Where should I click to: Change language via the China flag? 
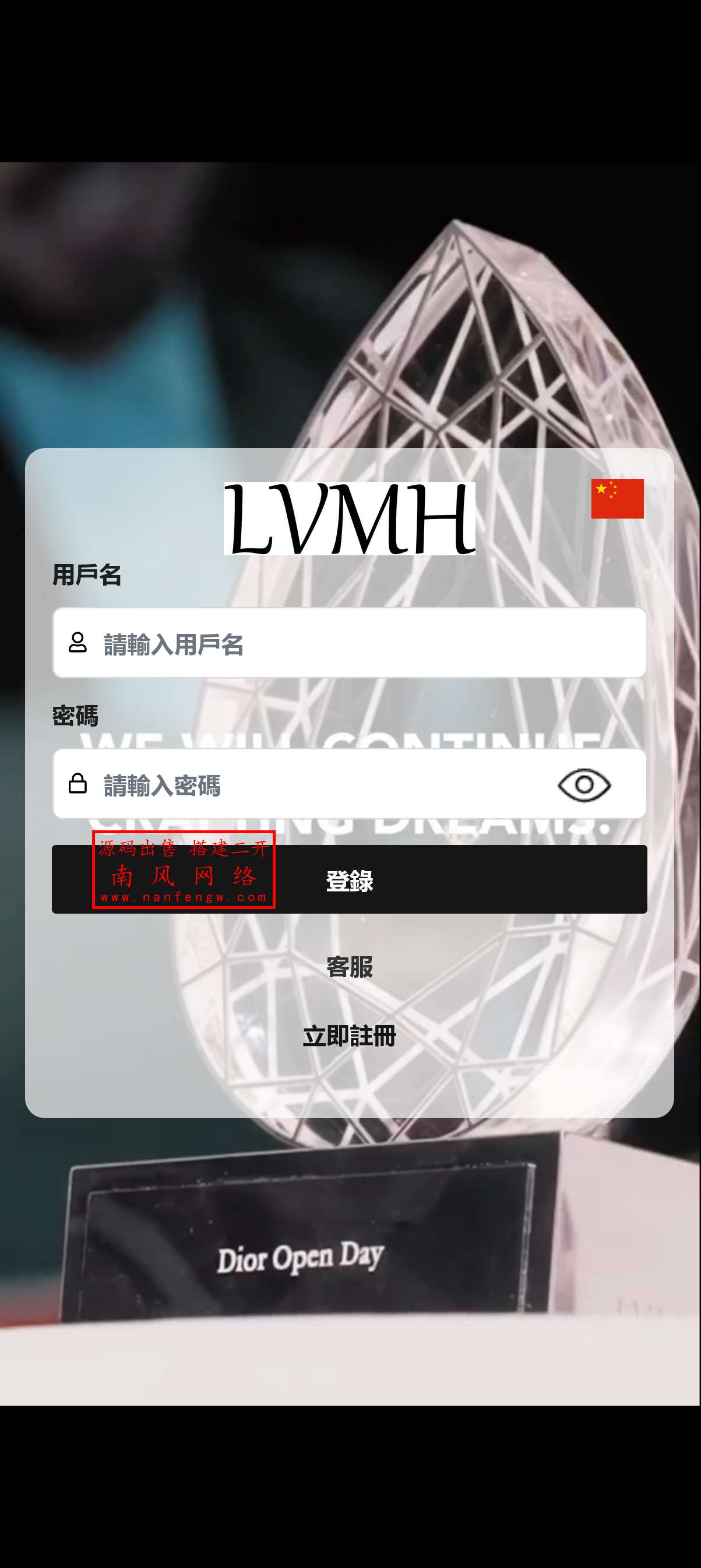coord(617,499)
